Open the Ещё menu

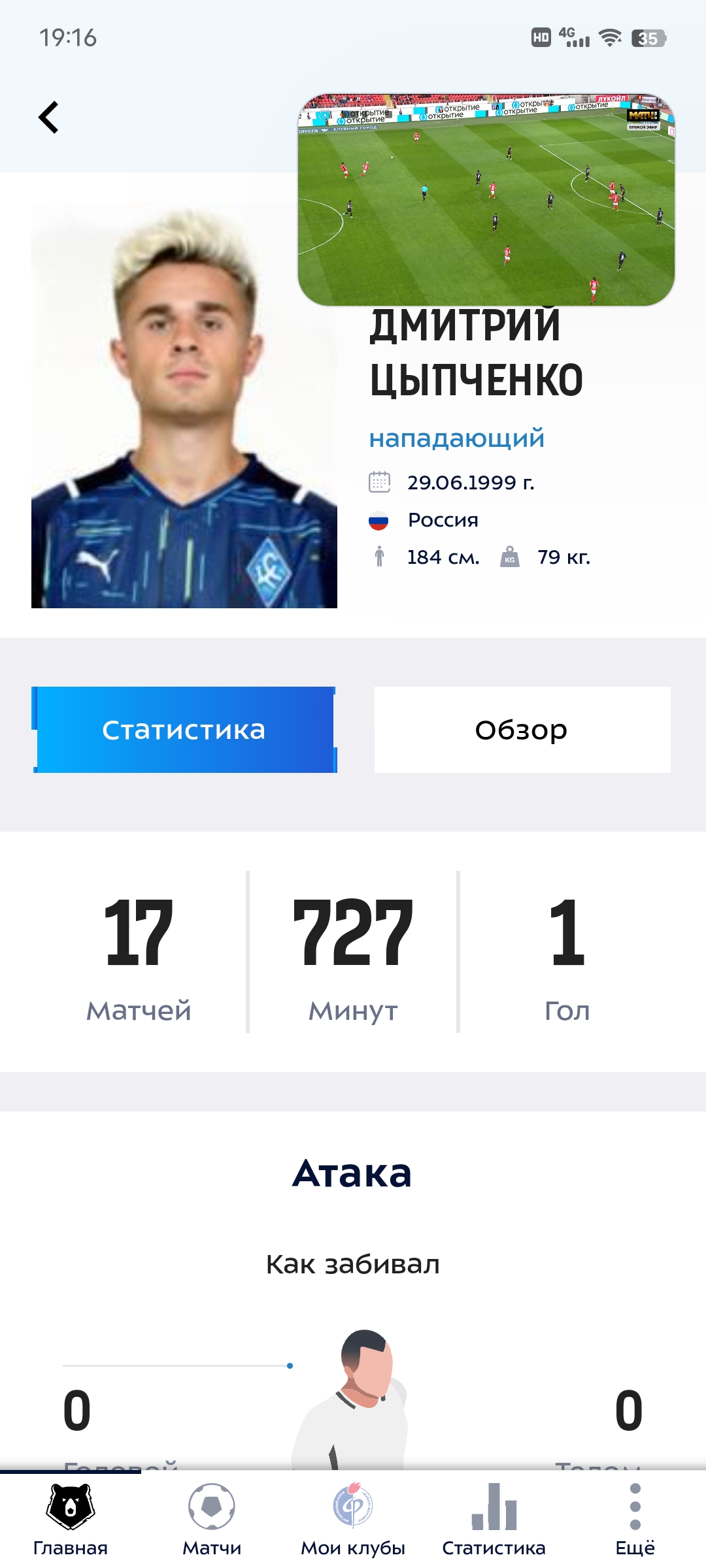pyautogui.click(x=635, y=1520)
